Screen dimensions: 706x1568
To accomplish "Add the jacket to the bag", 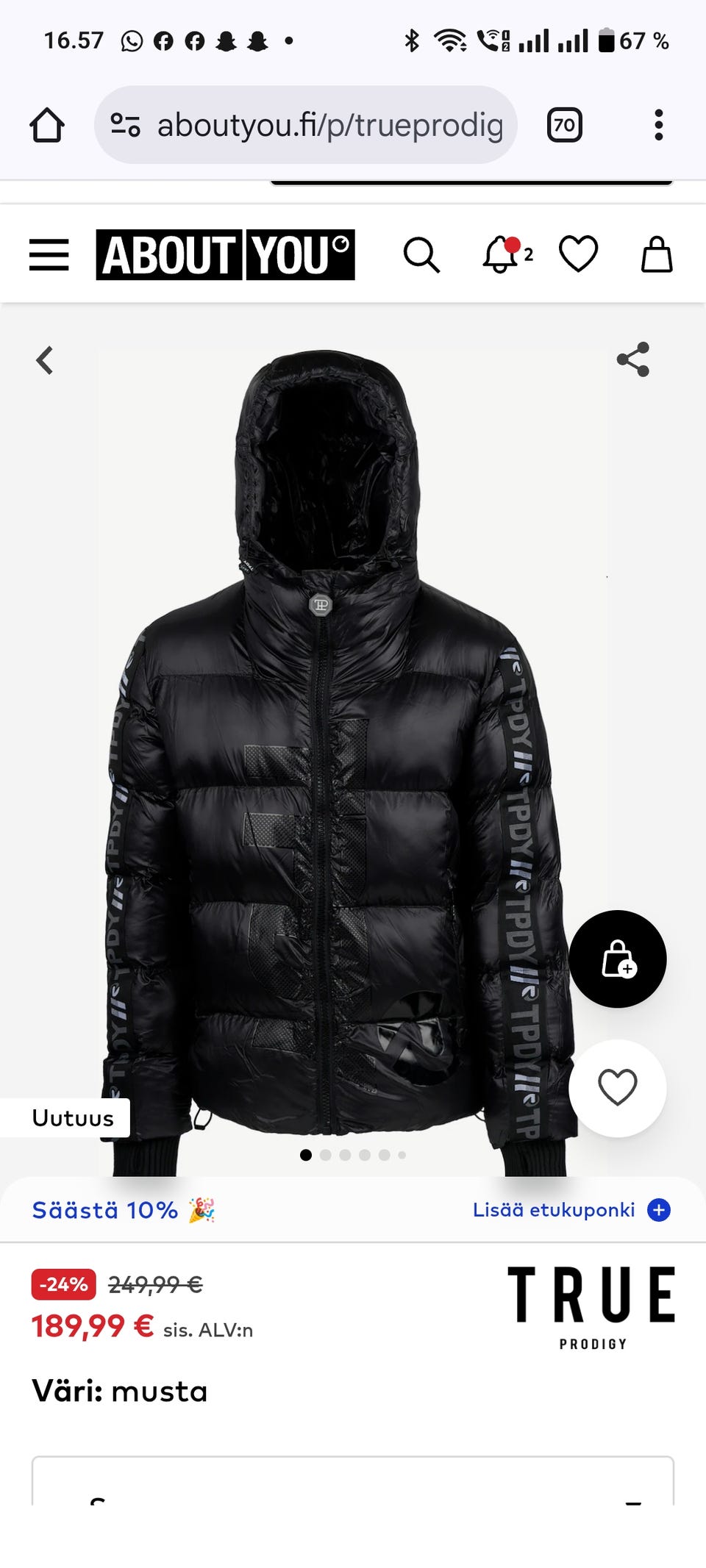I will (x=618, y=959).
